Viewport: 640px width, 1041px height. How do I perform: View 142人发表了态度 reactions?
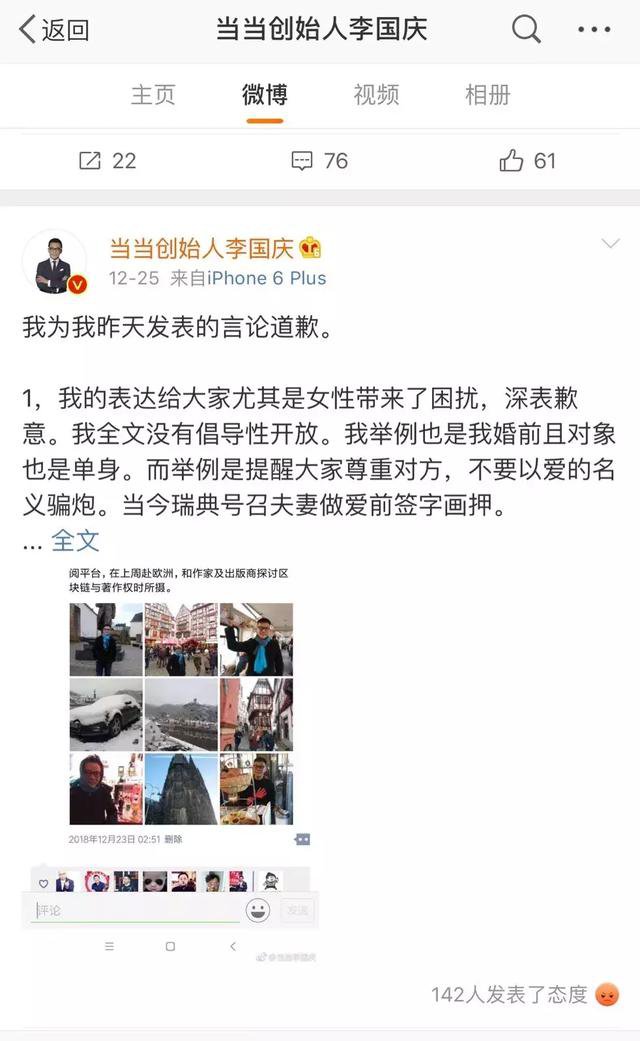(509, 994)
